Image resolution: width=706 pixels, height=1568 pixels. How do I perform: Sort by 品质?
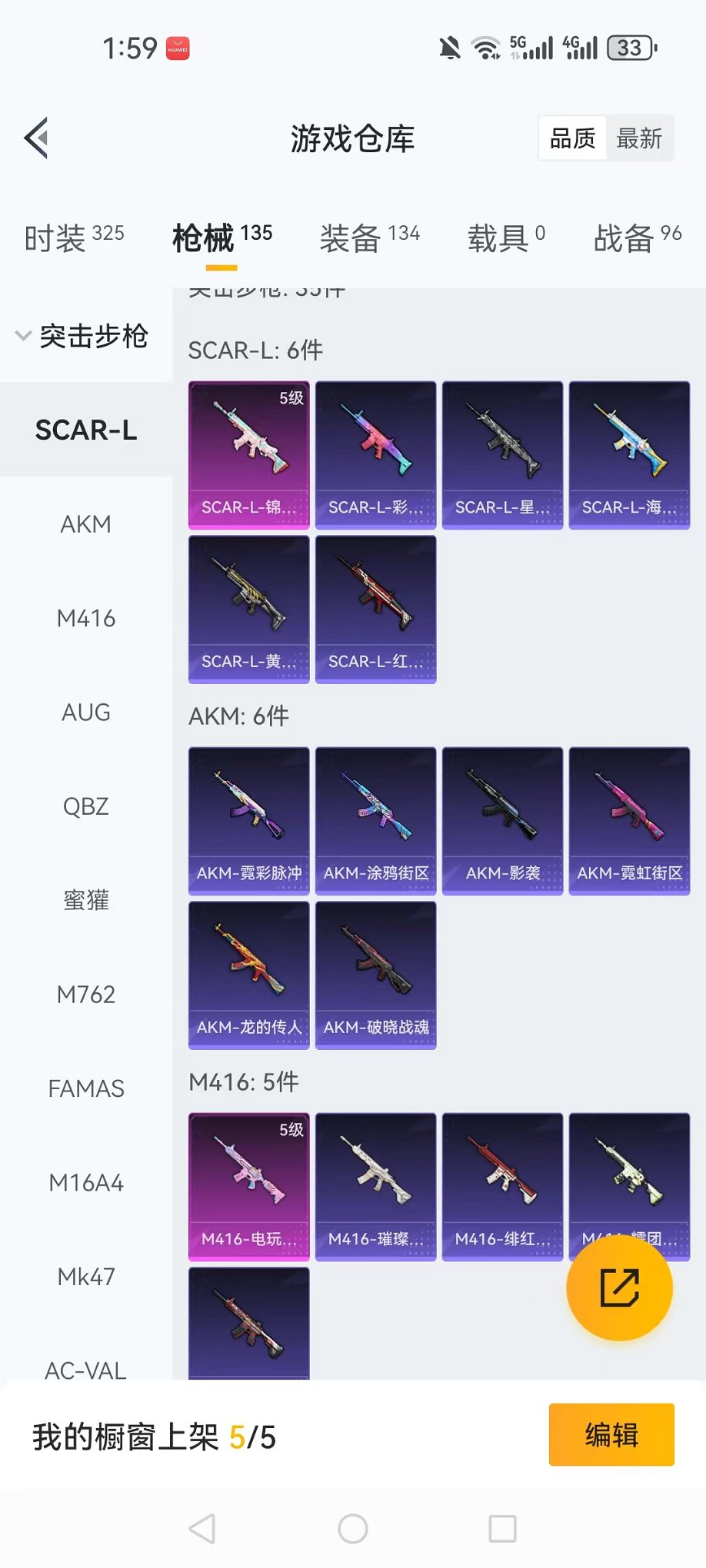click(x=573, y=138)
